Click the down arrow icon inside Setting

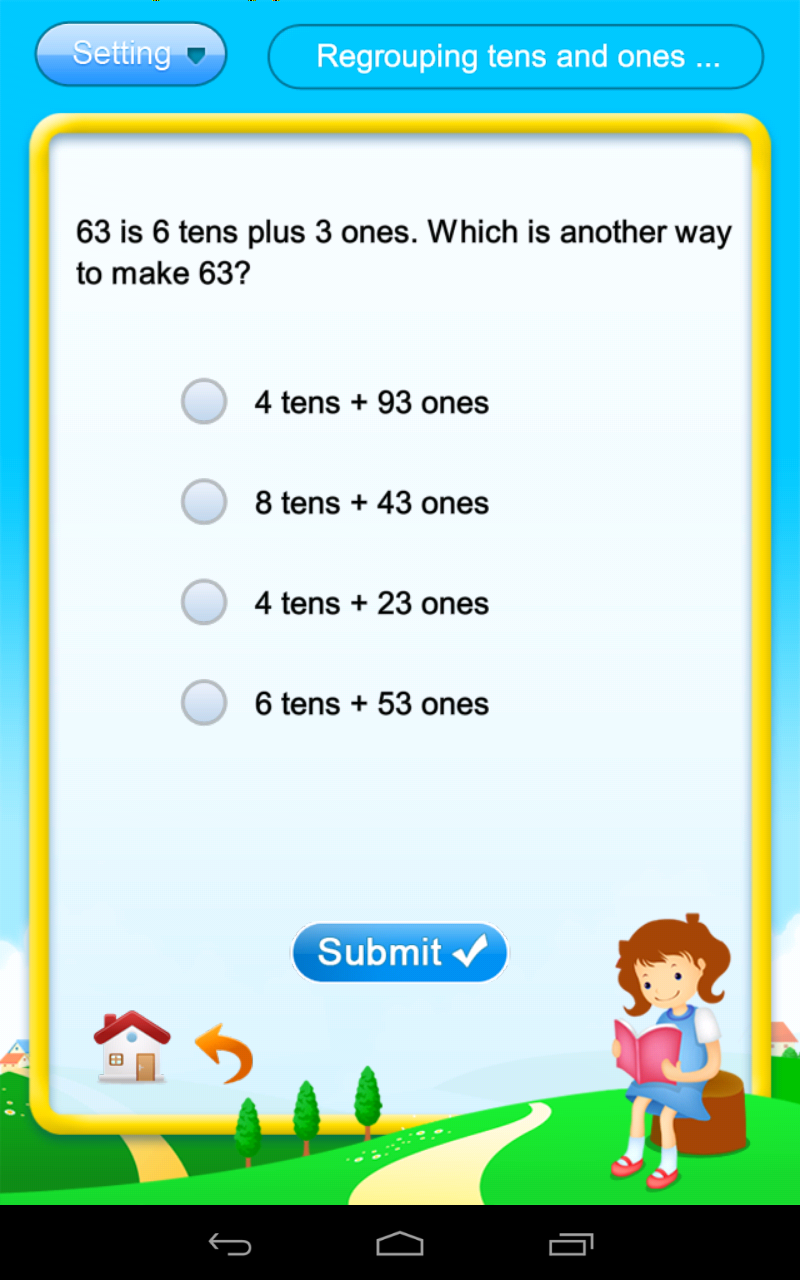(x=193, y=55)
